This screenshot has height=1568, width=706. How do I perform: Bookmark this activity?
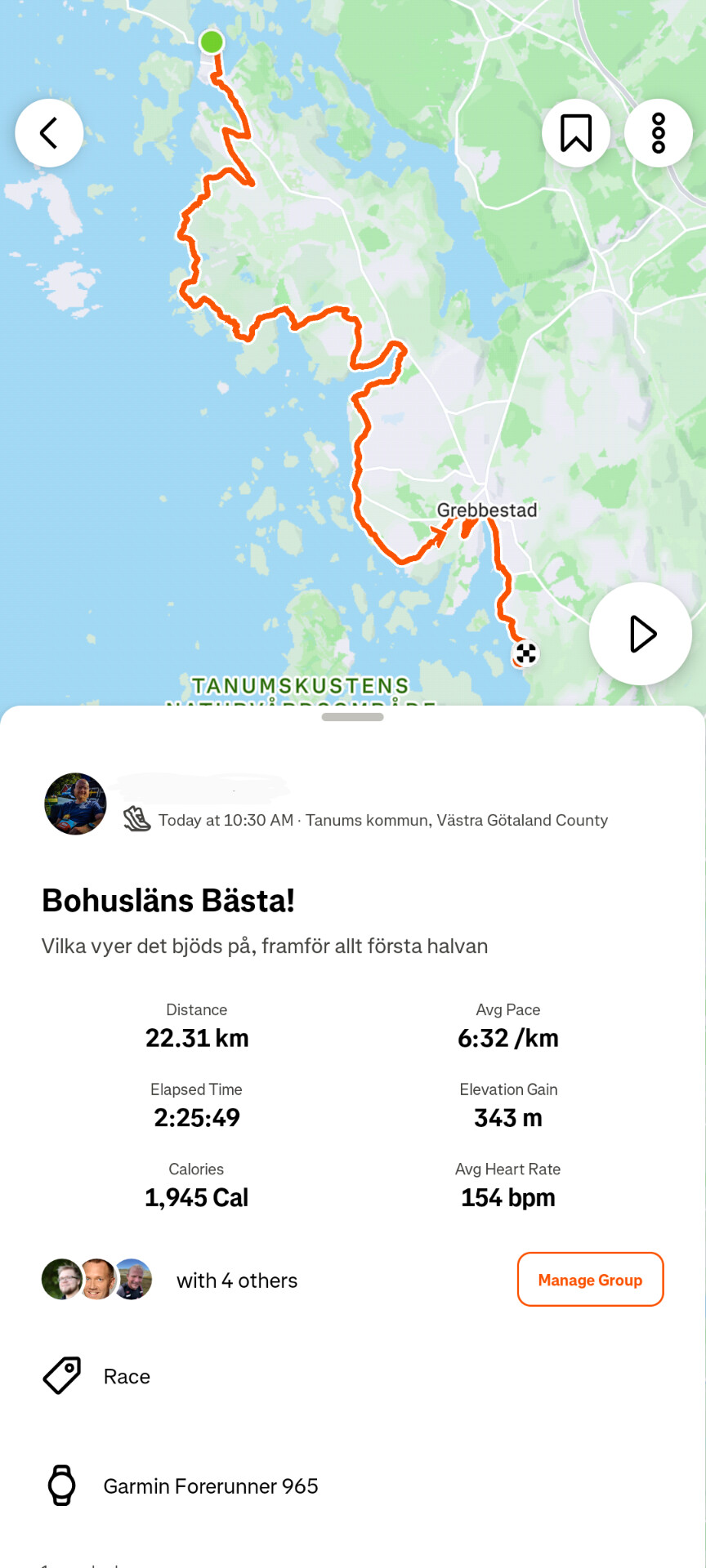tap(576, 133)
